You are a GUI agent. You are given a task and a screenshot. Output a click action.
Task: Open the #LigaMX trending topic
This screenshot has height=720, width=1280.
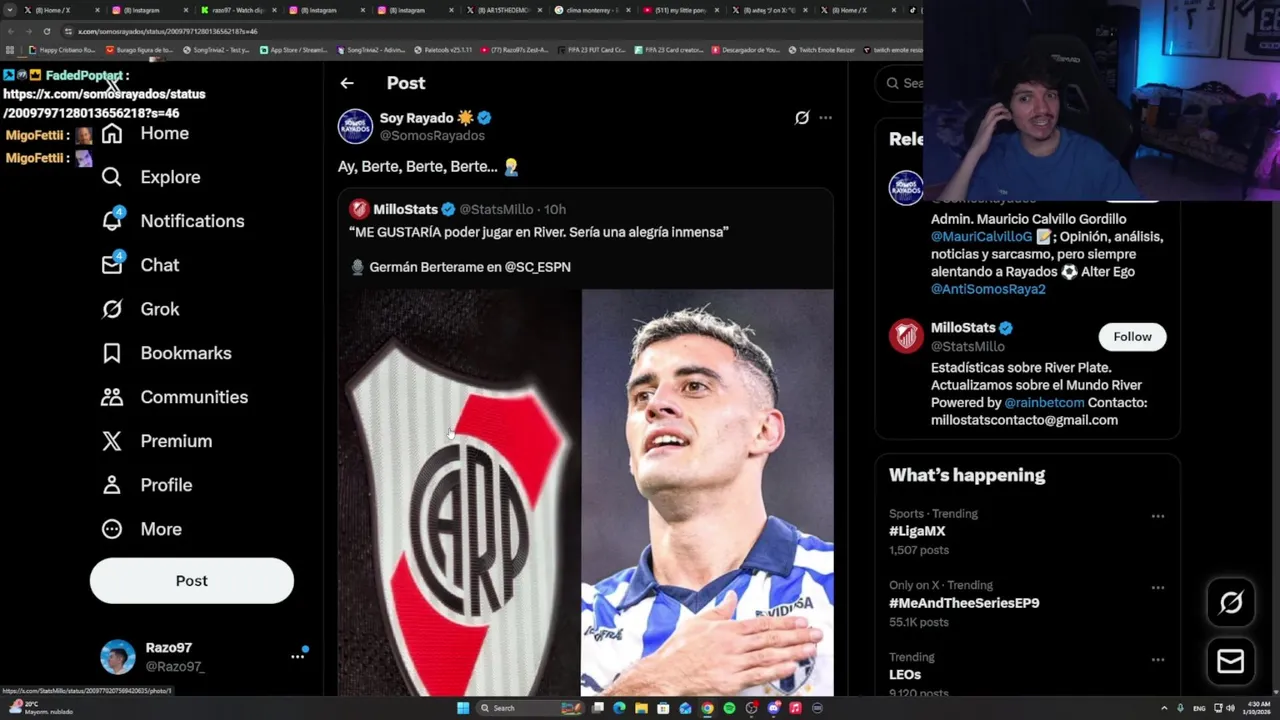point(917,531)
